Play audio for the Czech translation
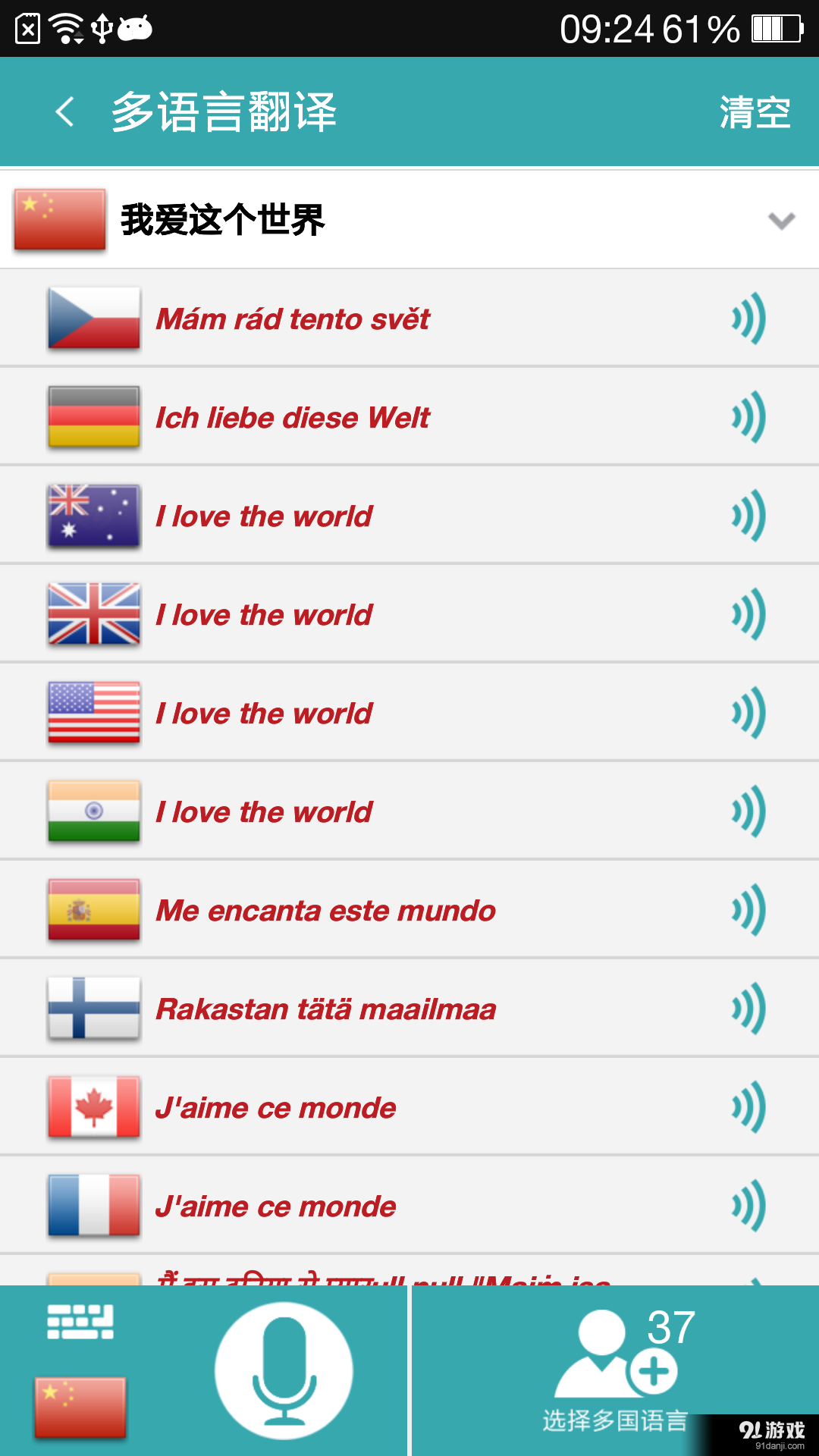Image resolution: width=819 pixels, height=1456 pixels. (748, 318)
